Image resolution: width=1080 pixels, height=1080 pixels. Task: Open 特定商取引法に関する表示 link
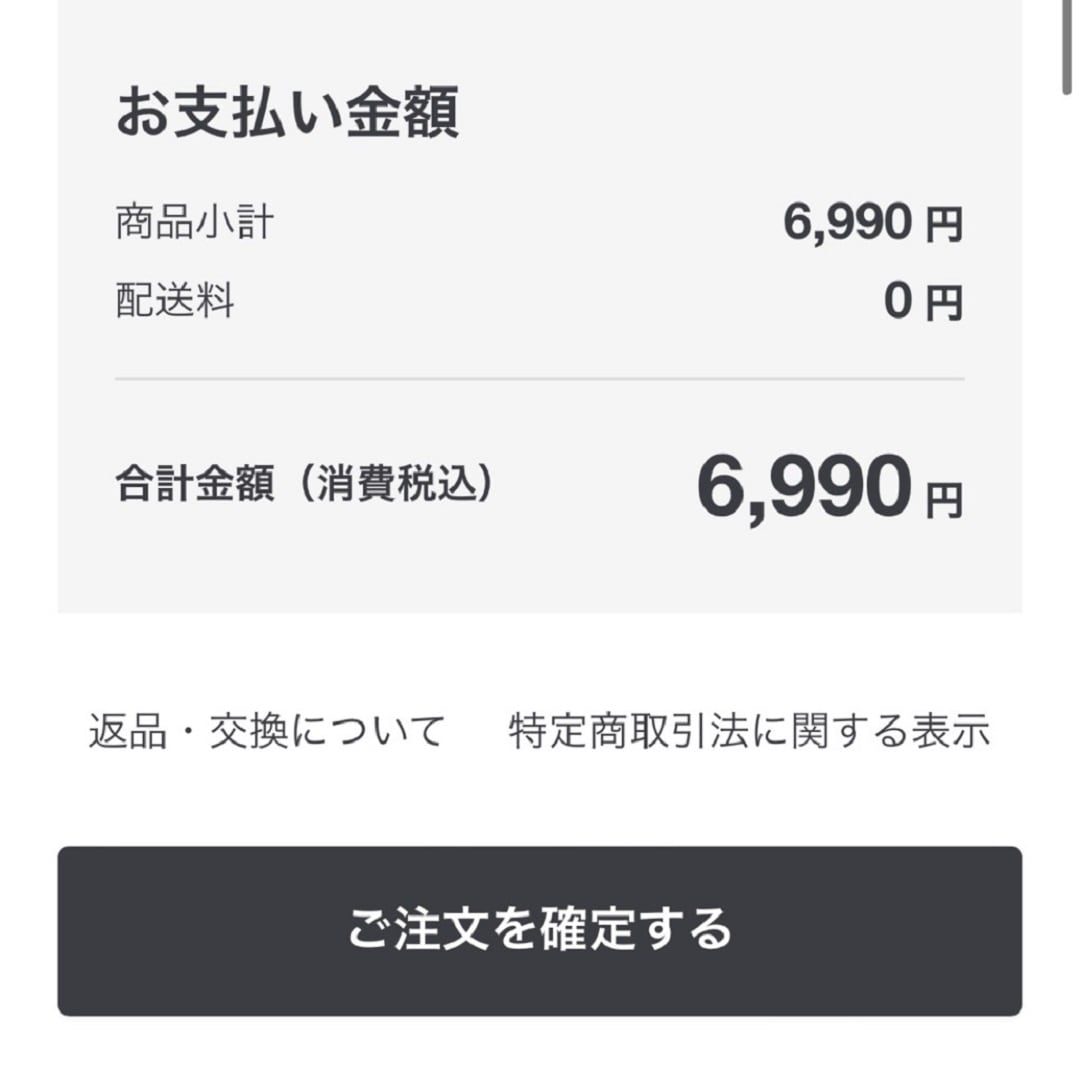point(749,732)
